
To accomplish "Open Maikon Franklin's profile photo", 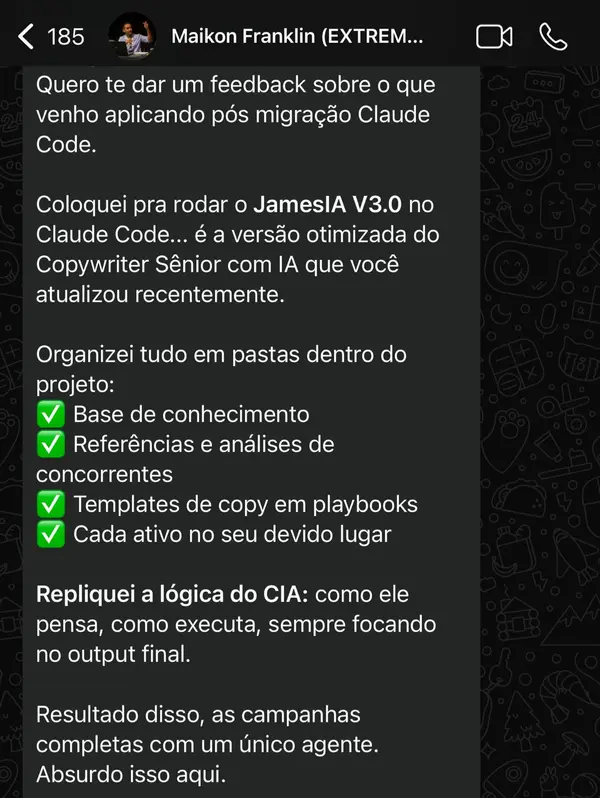I will pos(132,37).
